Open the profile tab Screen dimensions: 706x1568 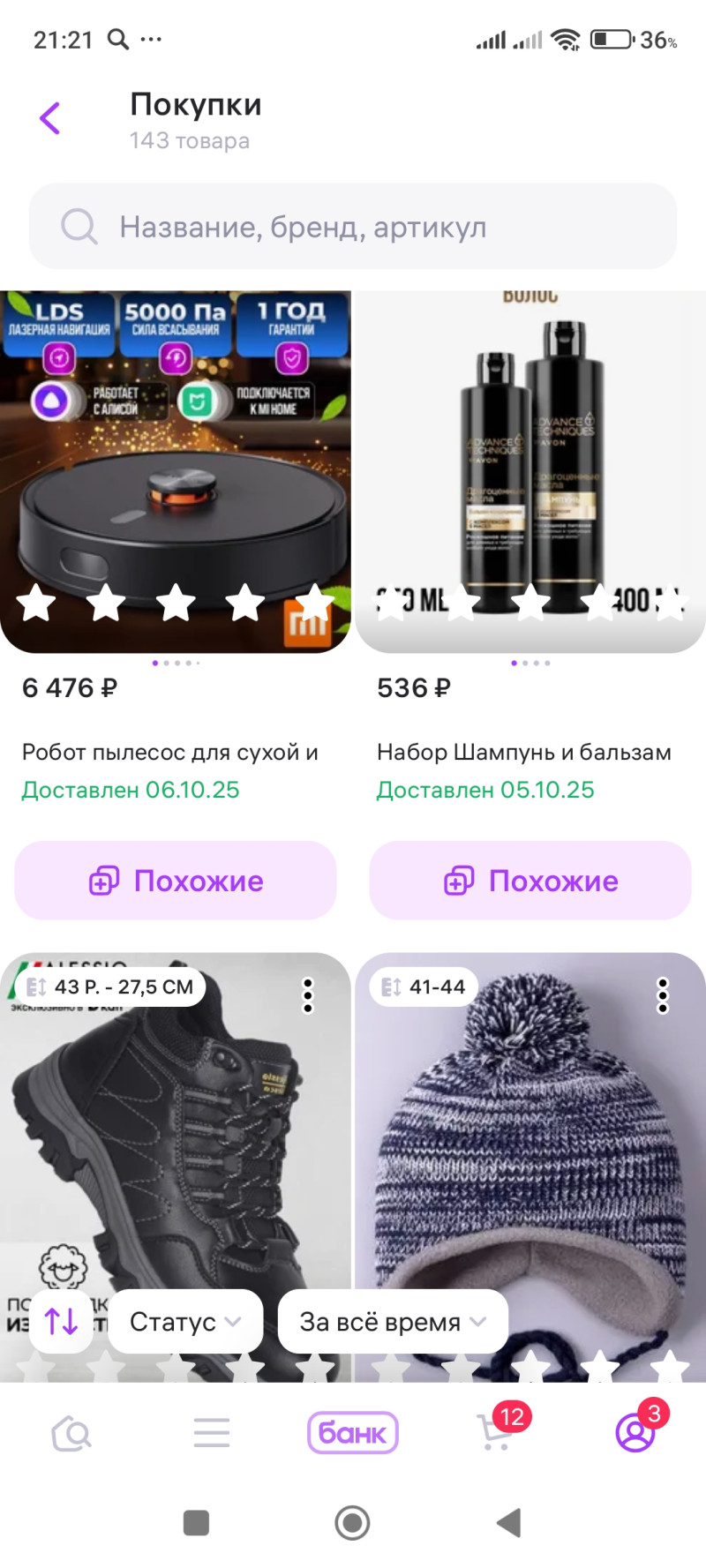click(x=635, y=1432)
